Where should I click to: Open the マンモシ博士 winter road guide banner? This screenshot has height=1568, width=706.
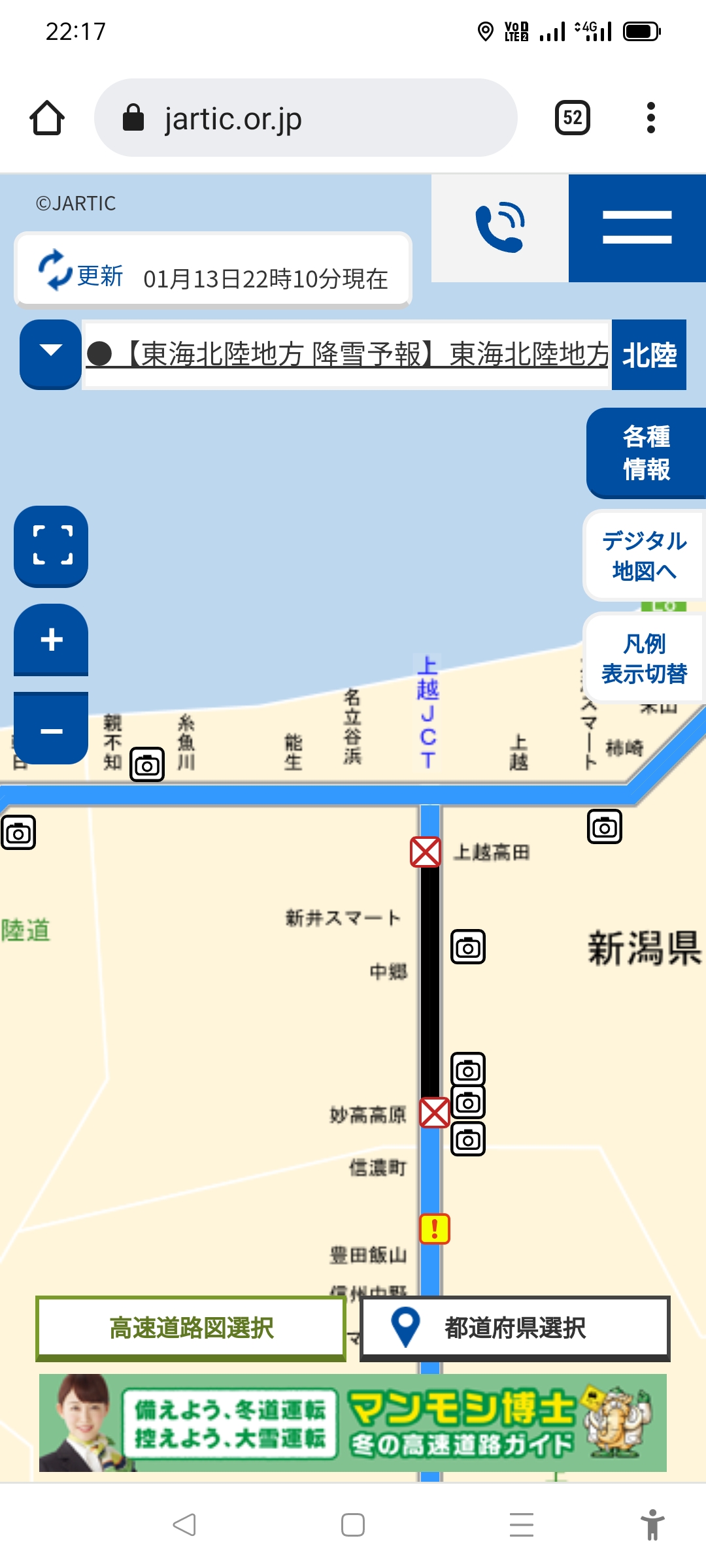coord(353,1423)
